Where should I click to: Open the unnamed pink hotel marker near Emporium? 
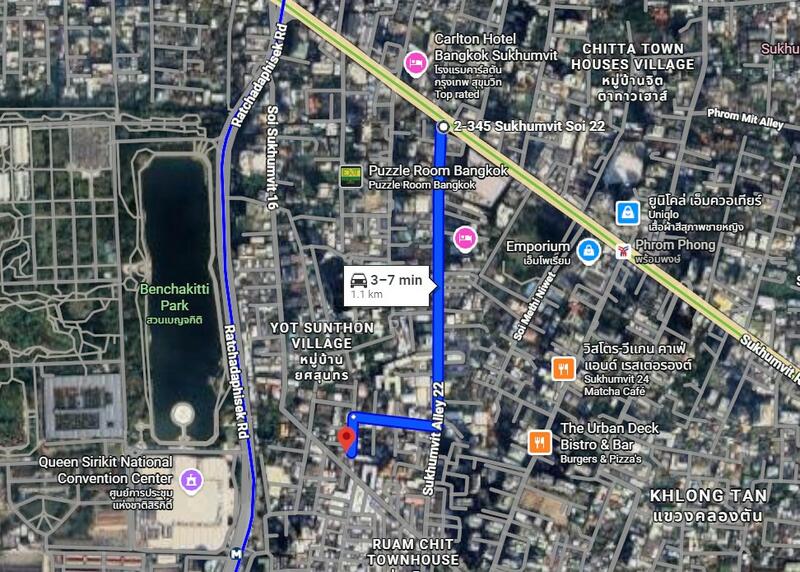(464, 238)
